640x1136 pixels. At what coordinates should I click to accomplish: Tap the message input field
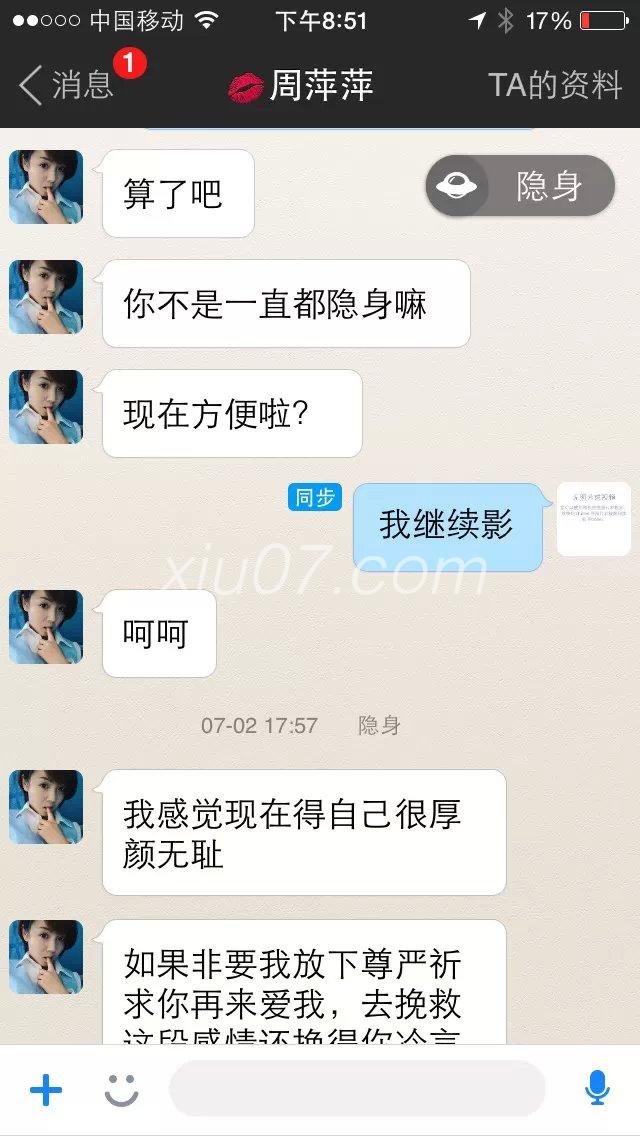357,1089
